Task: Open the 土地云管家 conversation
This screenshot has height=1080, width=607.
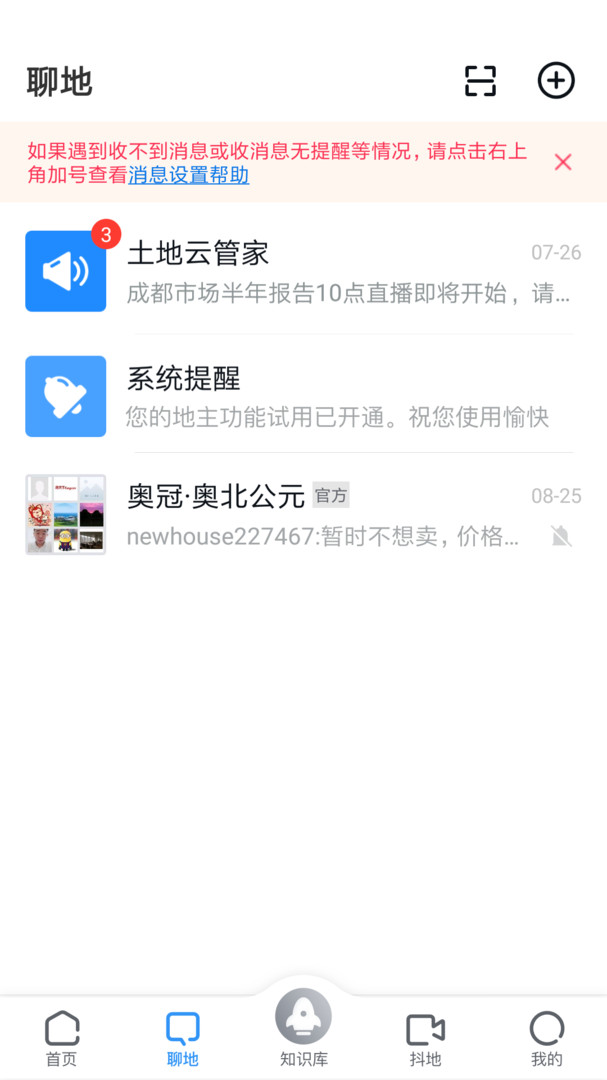Action: (303, 271)
